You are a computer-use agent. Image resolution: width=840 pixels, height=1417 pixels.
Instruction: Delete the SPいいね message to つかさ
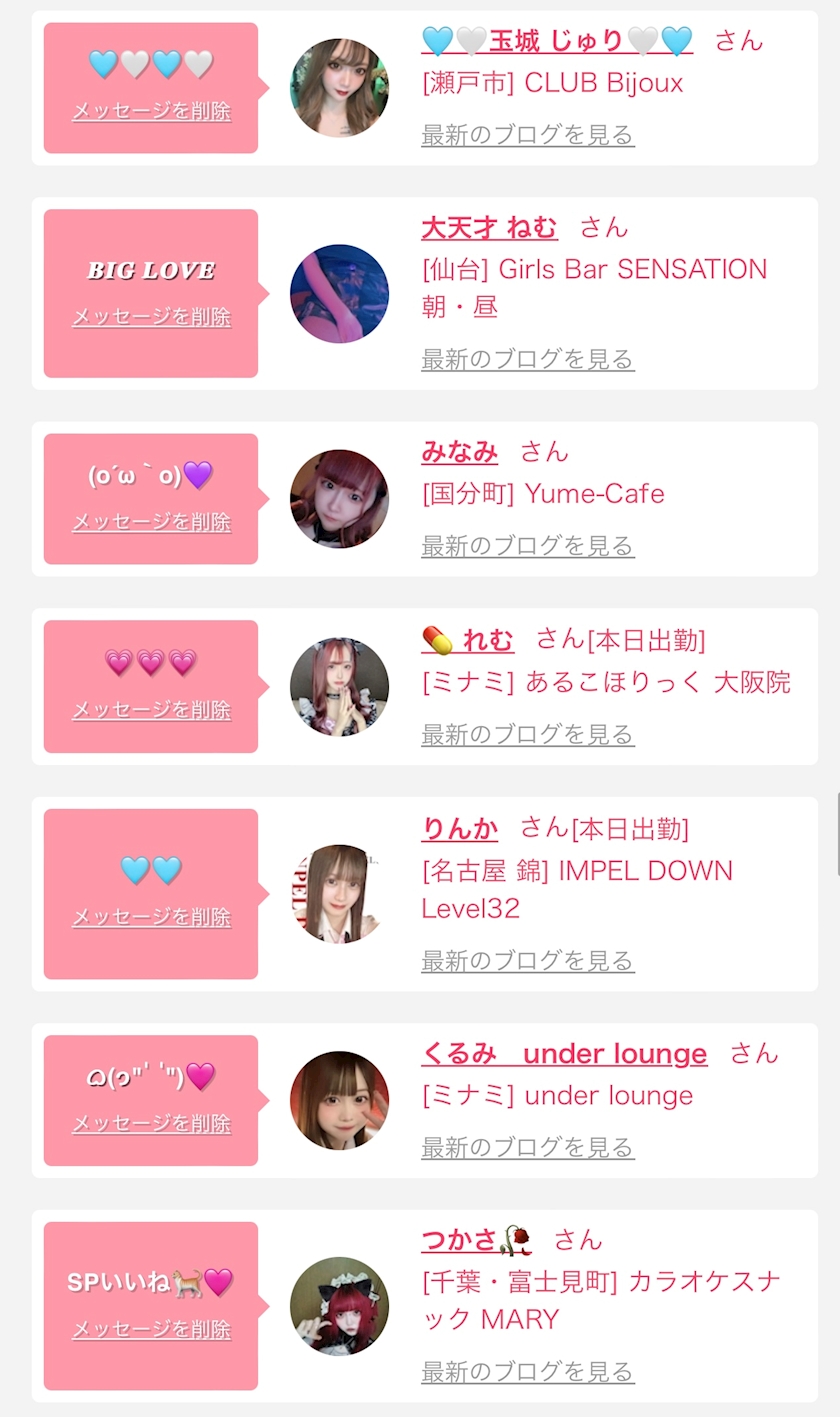pos(151,1329)
